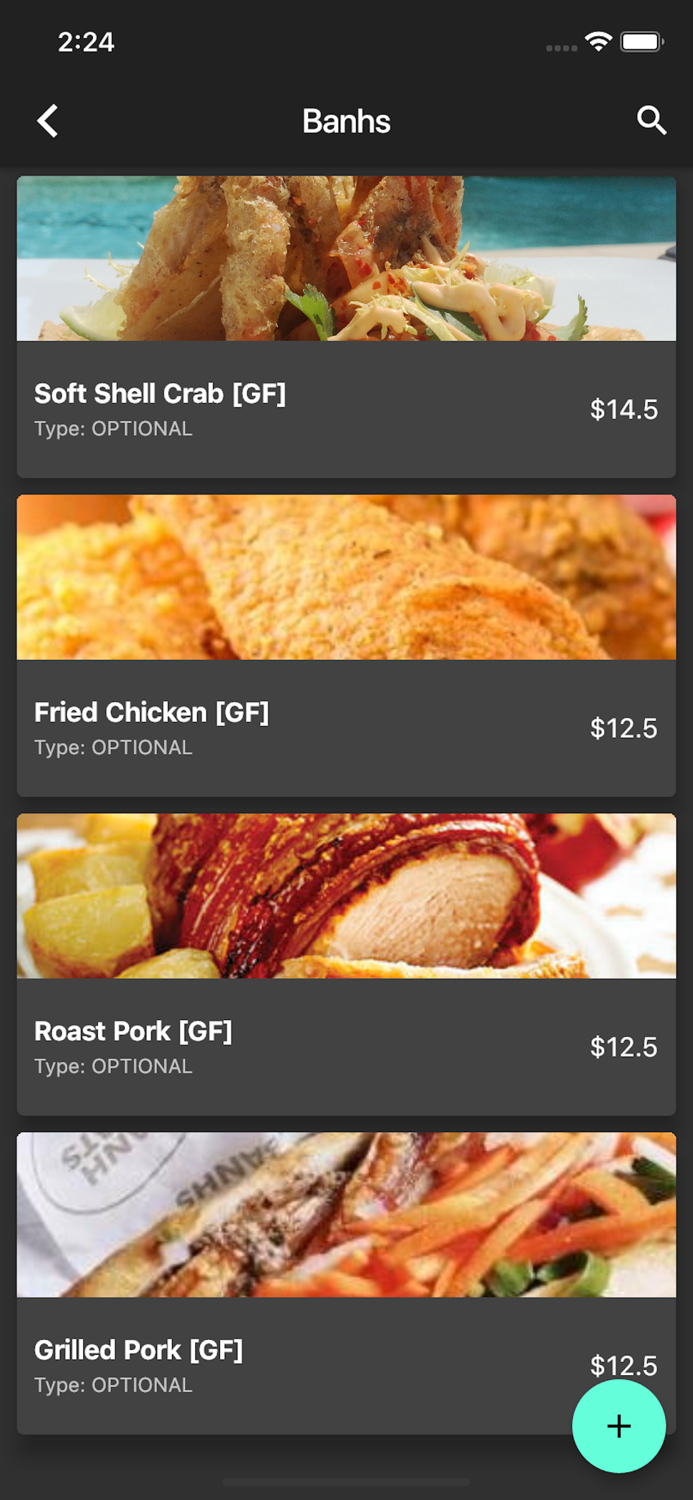Screen dimensions: 693x1500
Task: Open search in the Banhs list
Action: click(651, 121)
